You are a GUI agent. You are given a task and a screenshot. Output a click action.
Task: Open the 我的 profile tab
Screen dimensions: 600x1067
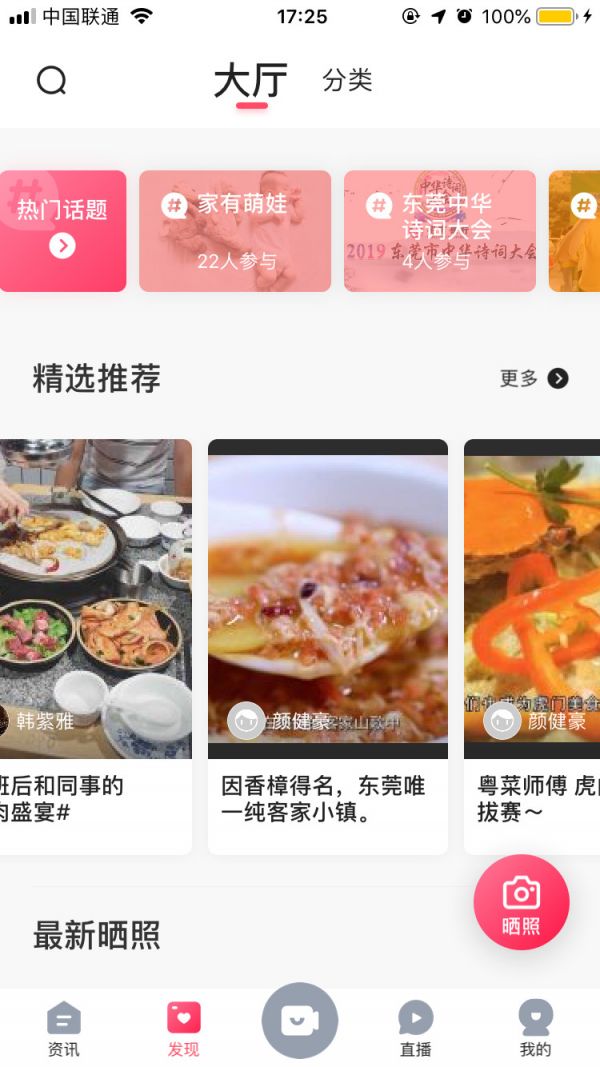535,1029
